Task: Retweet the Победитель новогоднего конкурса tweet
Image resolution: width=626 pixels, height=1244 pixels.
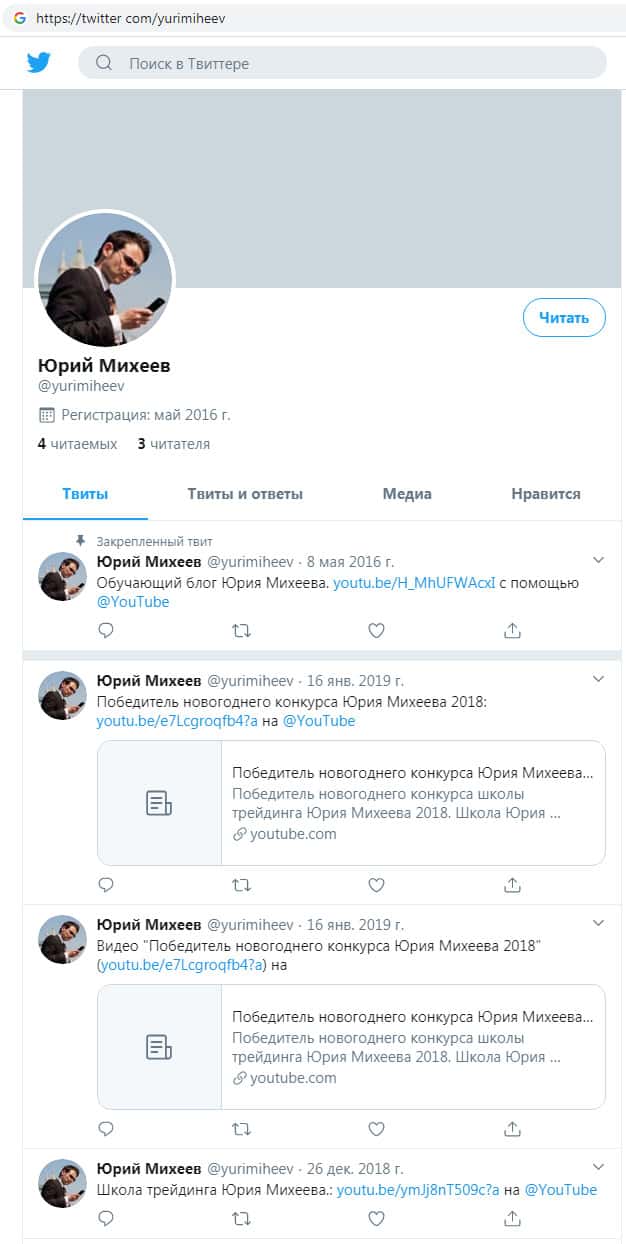Action: (x=241, y=885)
